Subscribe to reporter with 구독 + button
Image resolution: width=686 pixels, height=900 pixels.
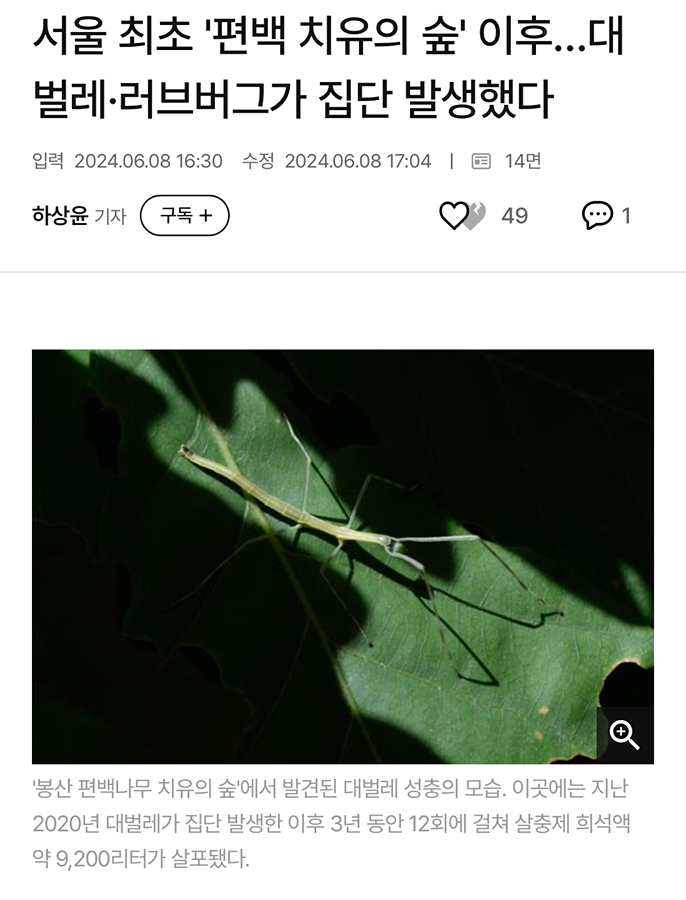pyautogui.click(x=184, y=215)
